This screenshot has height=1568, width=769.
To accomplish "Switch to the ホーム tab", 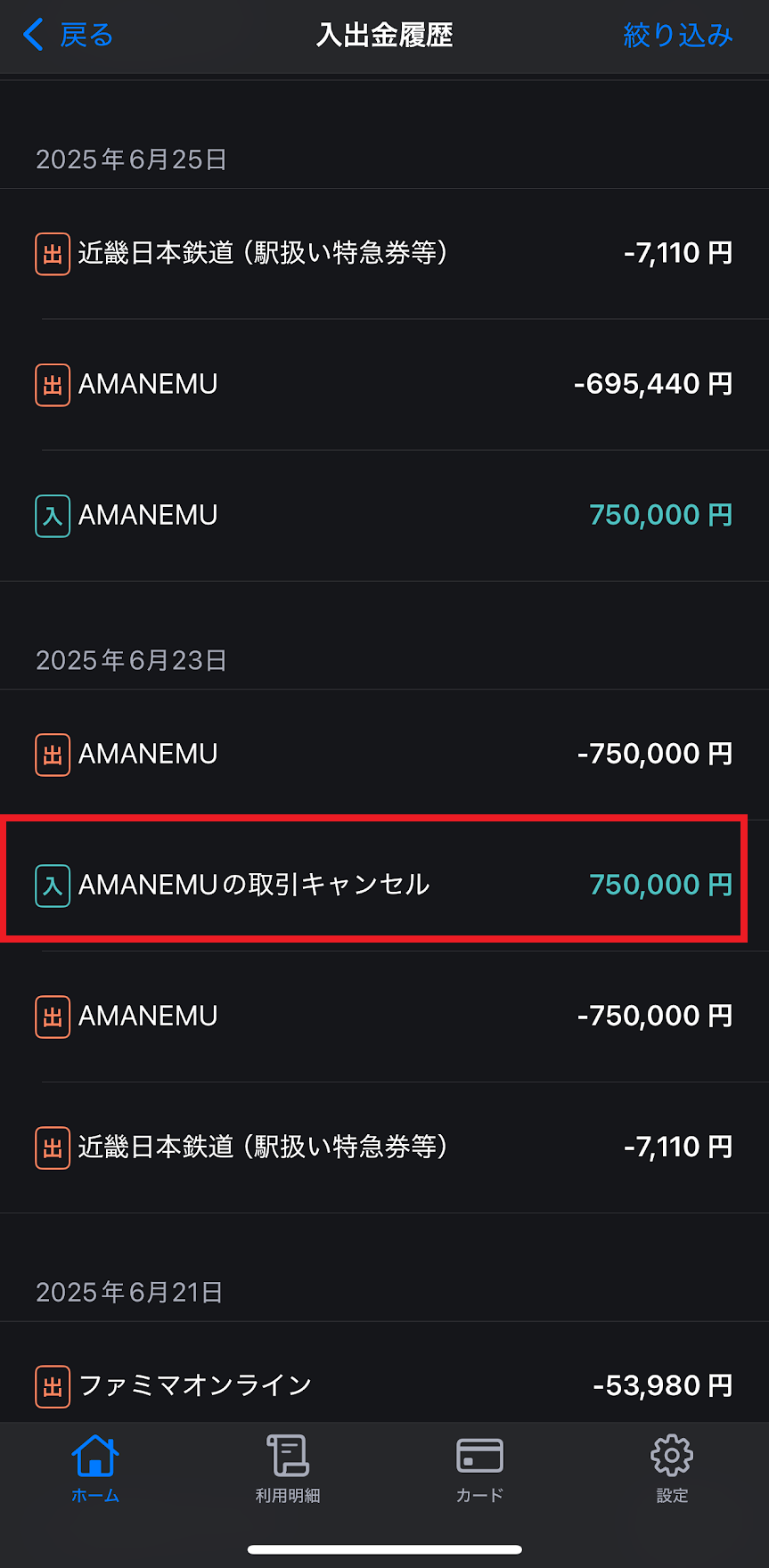I will 95,1470.
